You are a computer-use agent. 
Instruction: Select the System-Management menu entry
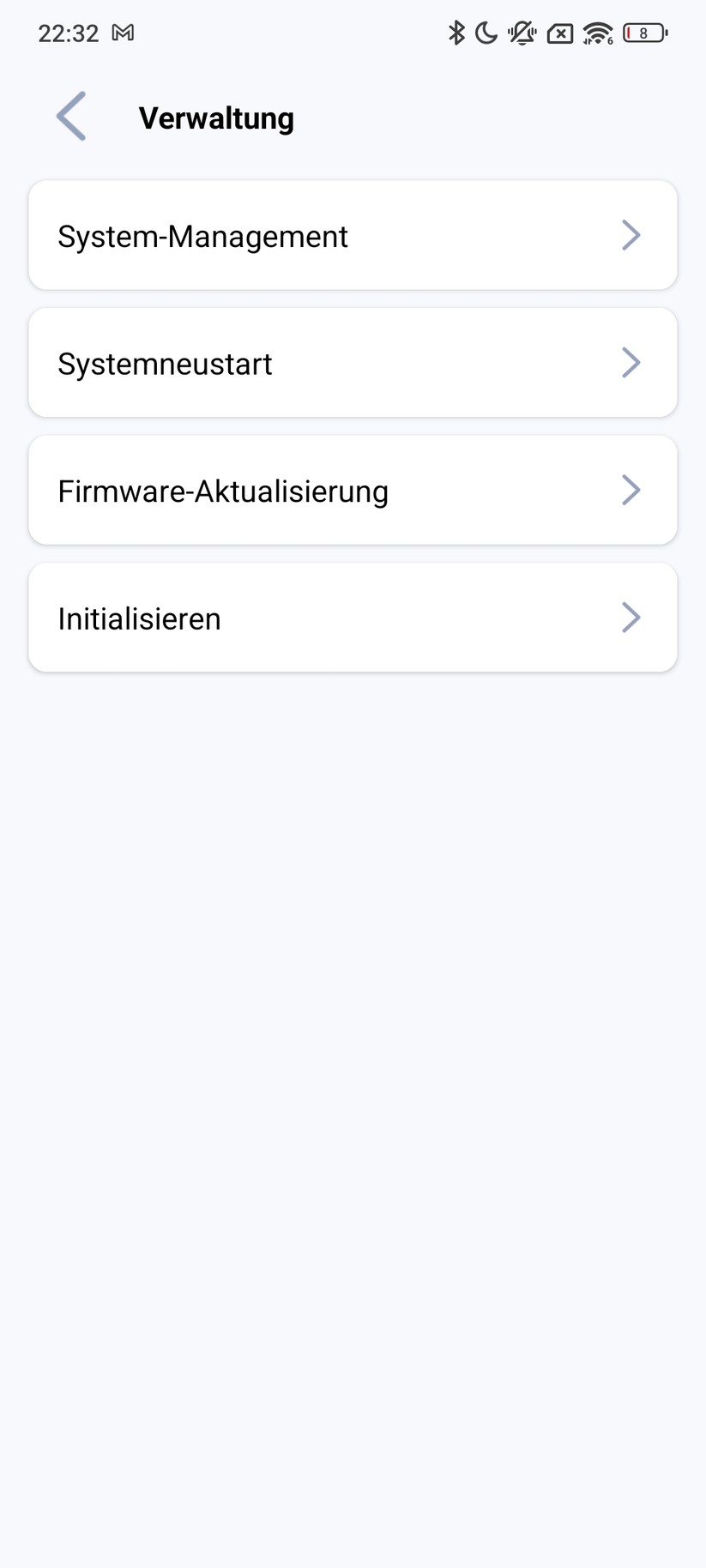[202, 235]
